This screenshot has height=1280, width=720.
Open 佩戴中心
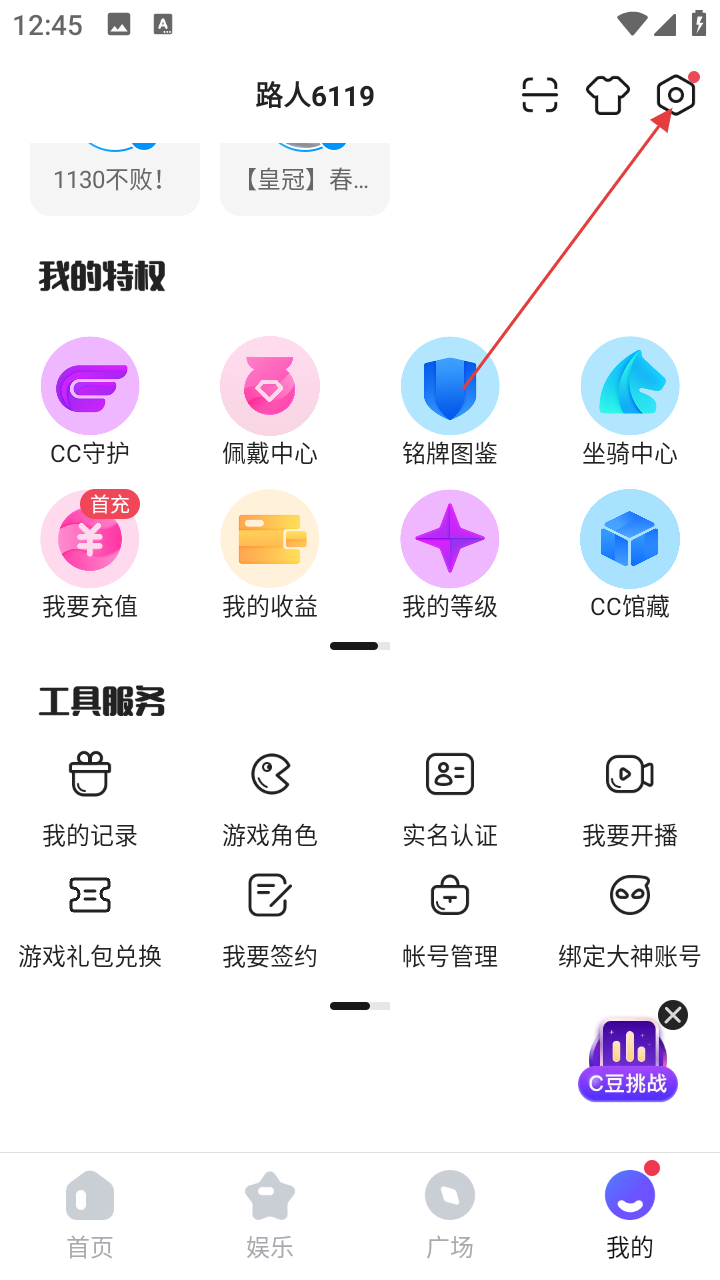[270, 400]
